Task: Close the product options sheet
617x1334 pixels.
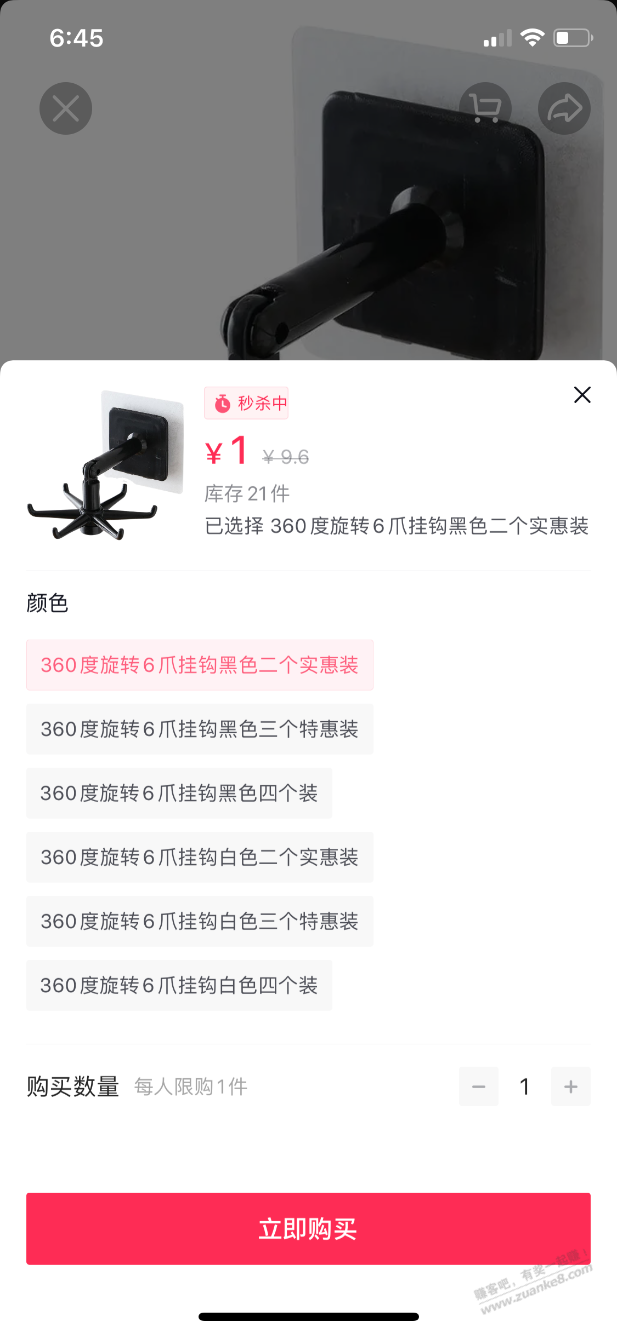Action: [x=582, y=395]
